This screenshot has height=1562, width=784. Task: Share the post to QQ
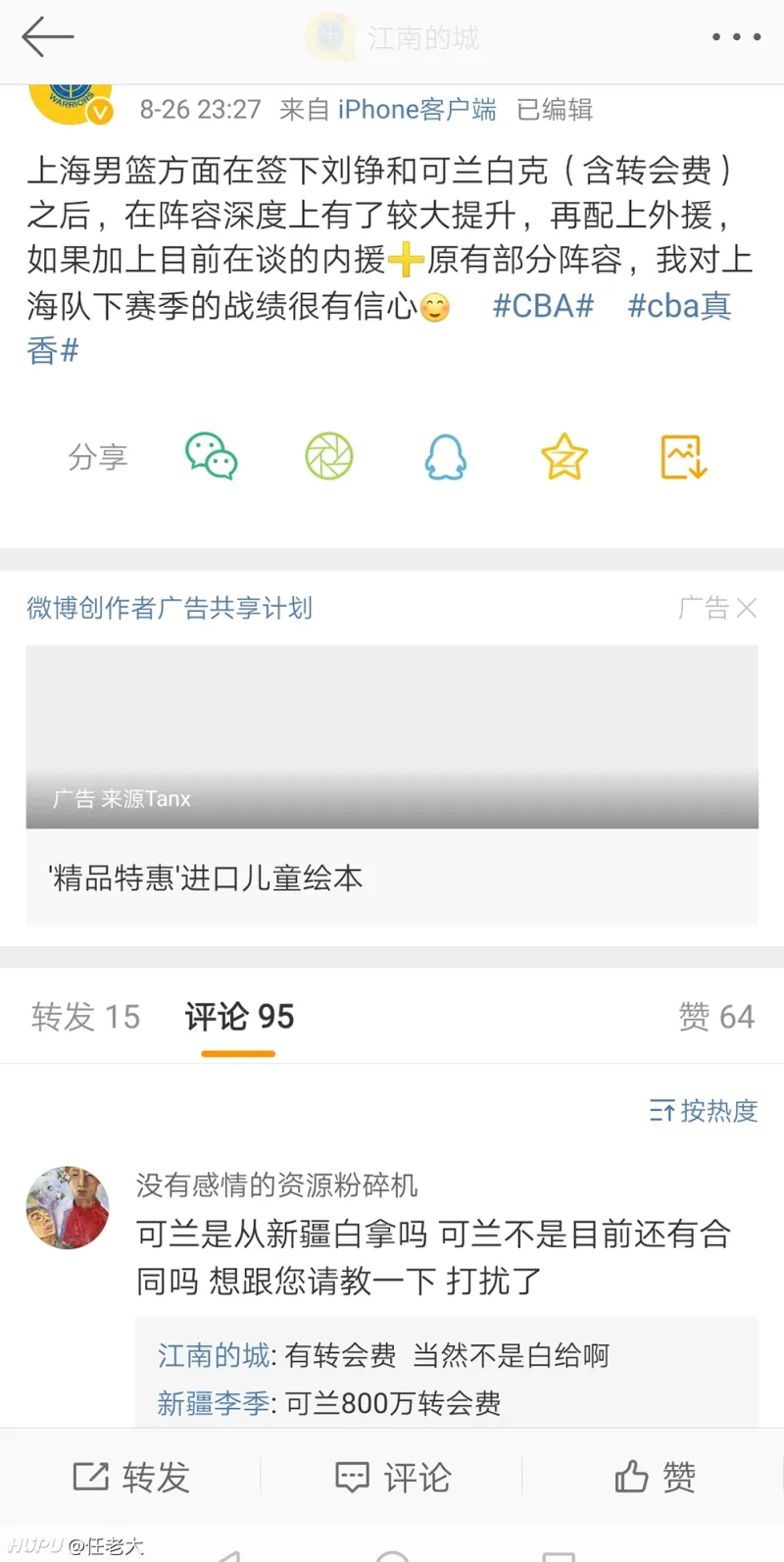point(446,457)
